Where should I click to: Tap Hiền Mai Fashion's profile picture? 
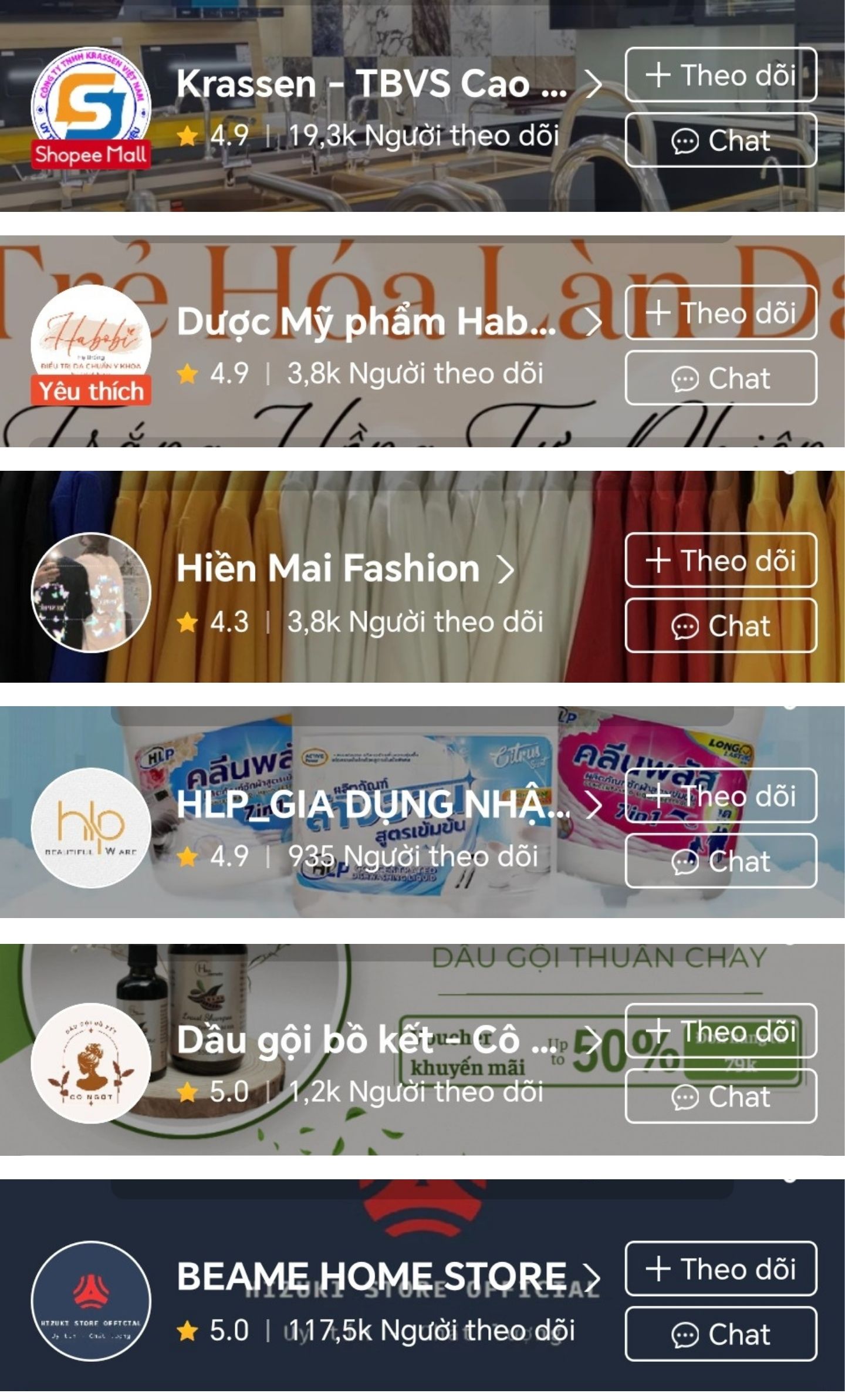tap(91, 593)
